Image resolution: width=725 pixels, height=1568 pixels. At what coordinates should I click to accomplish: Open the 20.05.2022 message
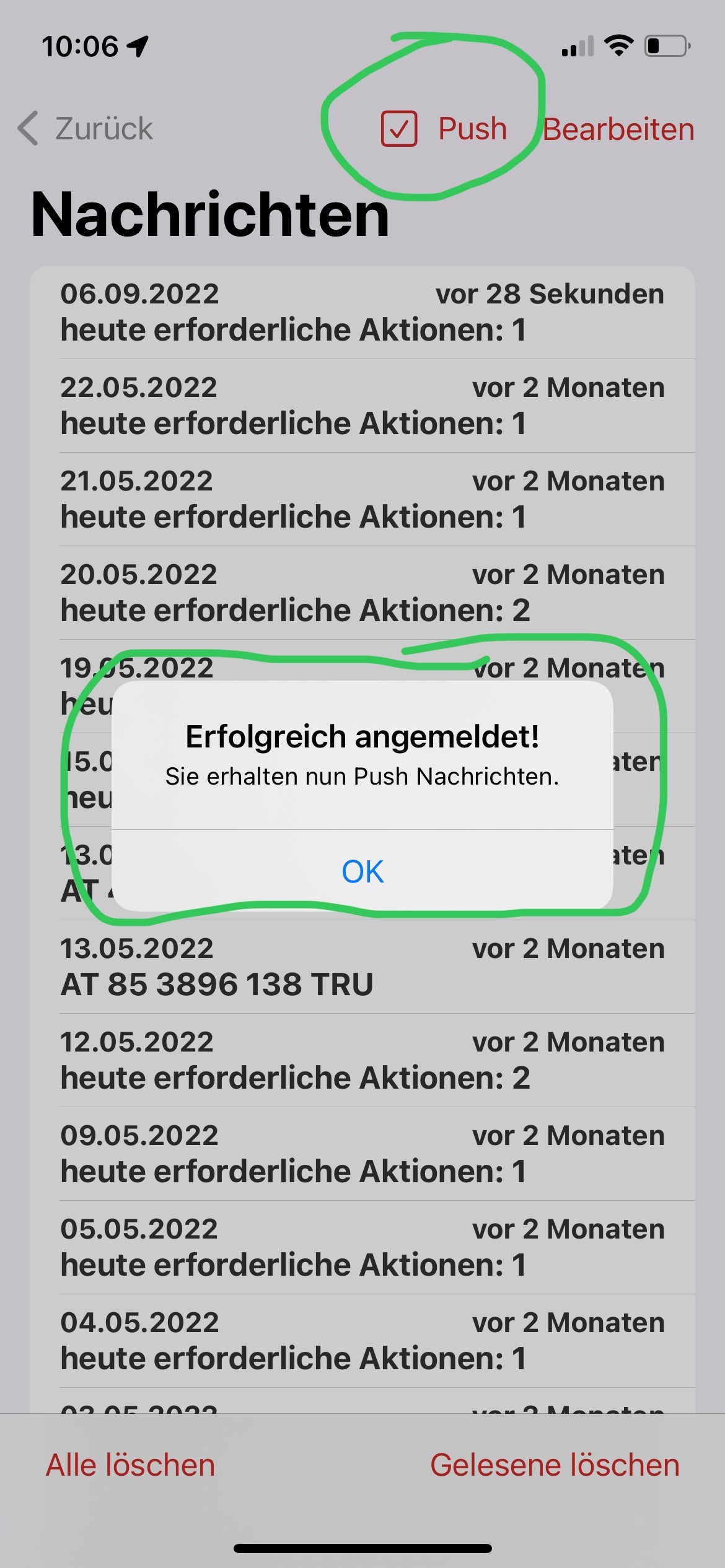[362, 593]
